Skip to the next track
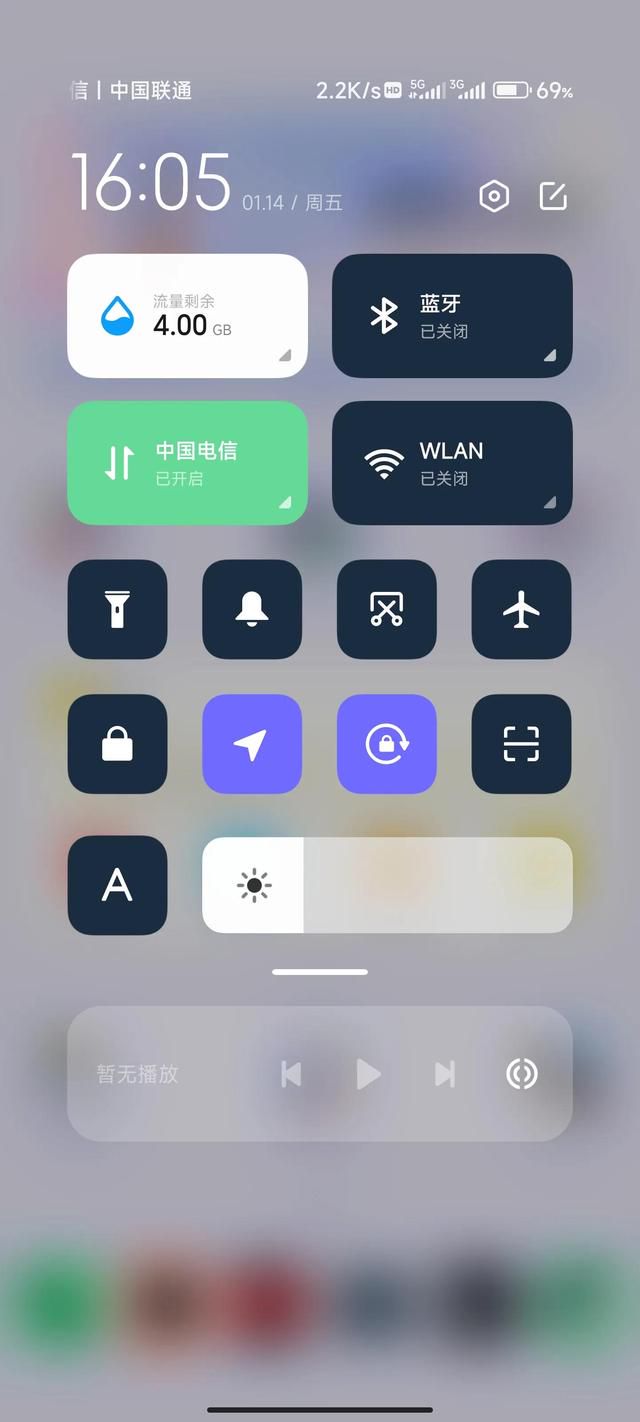640x1422 pixels. pyautogui.click(x=445, y=1074)
